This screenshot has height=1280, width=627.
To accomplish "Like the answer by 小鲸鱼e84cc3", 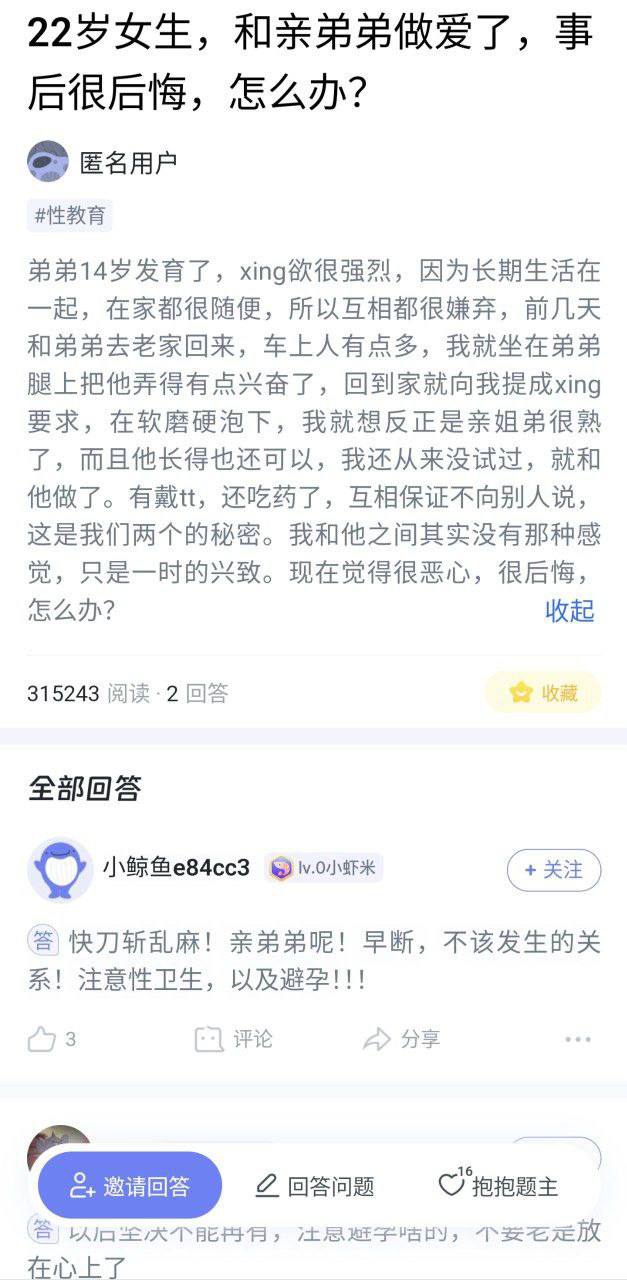I will point(52,1040).
